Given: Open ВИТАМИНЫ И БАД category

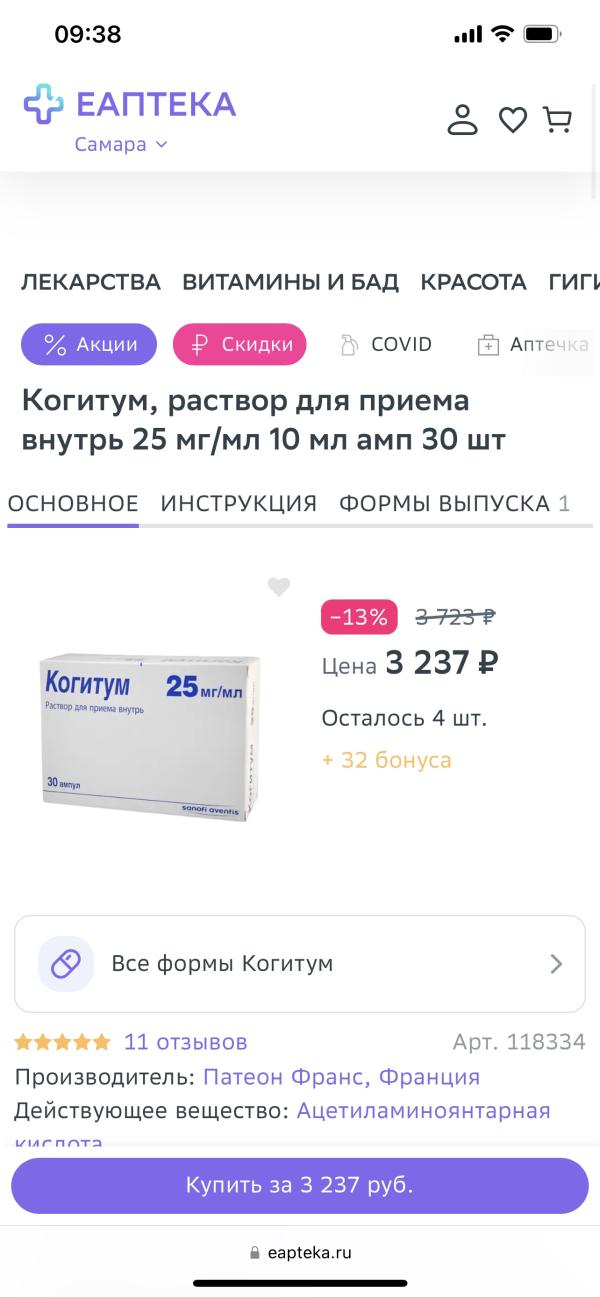Looking at the screenshot, I should point(290,282).
